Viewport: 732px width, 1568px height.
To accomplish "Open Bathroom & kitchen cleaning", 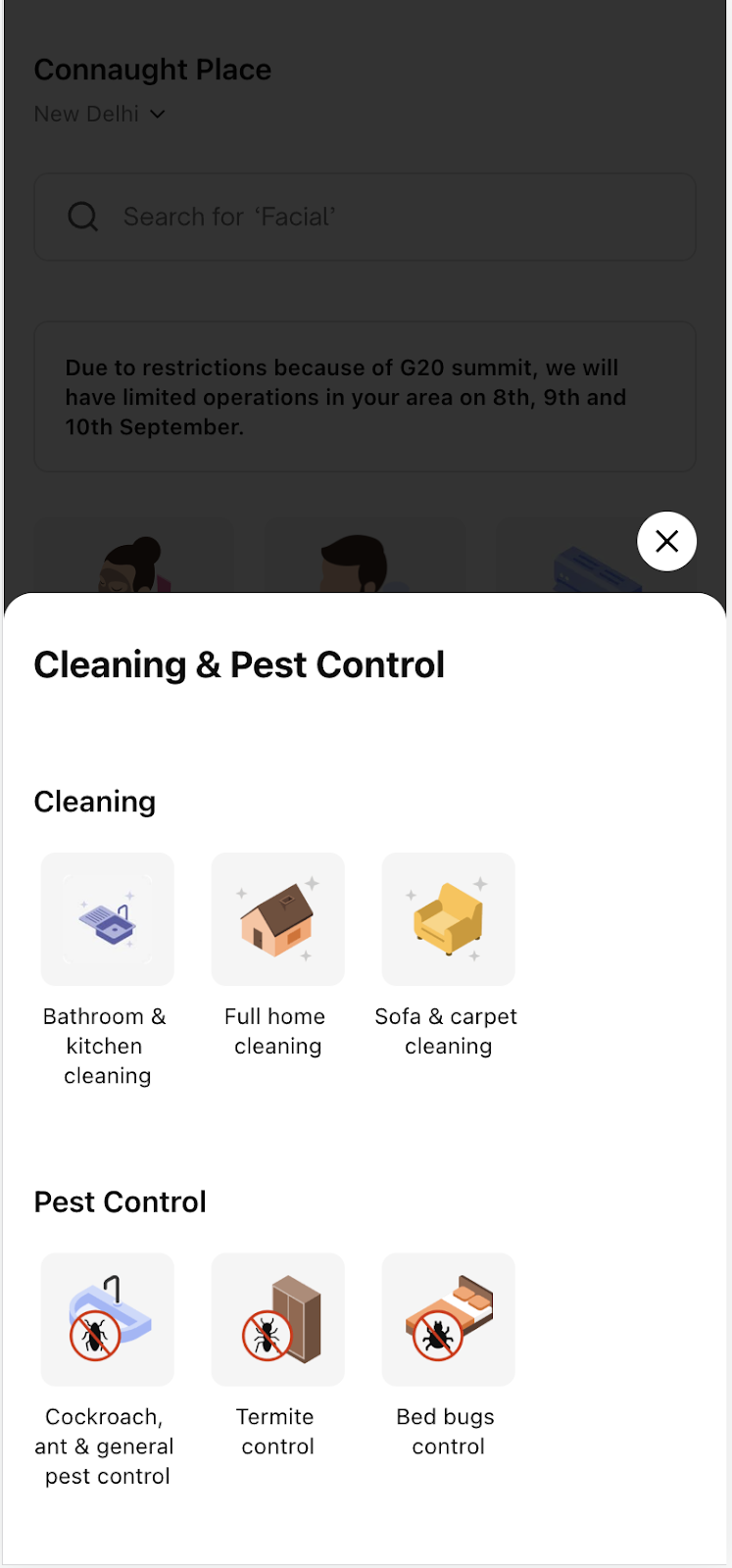I will tap(108, 919).
